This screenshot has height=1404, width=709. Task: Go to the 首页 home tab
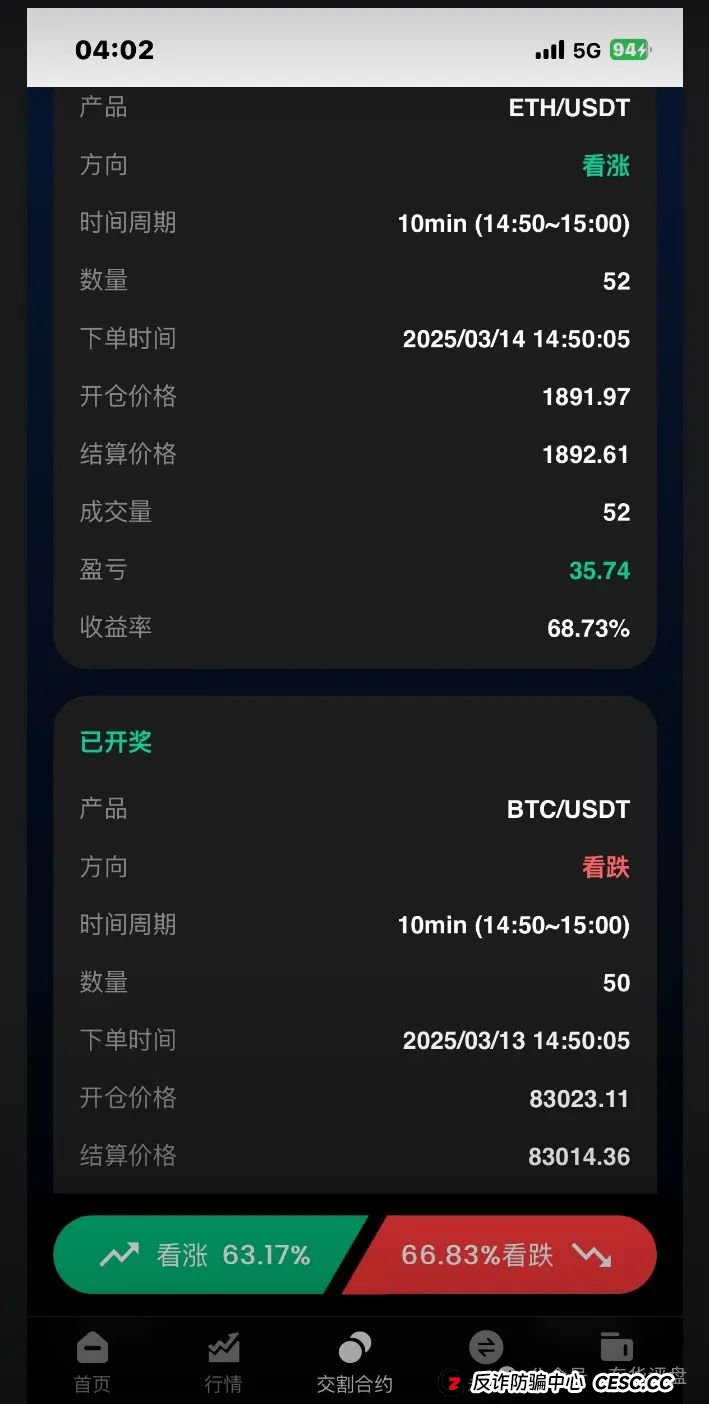(92, 1362)
